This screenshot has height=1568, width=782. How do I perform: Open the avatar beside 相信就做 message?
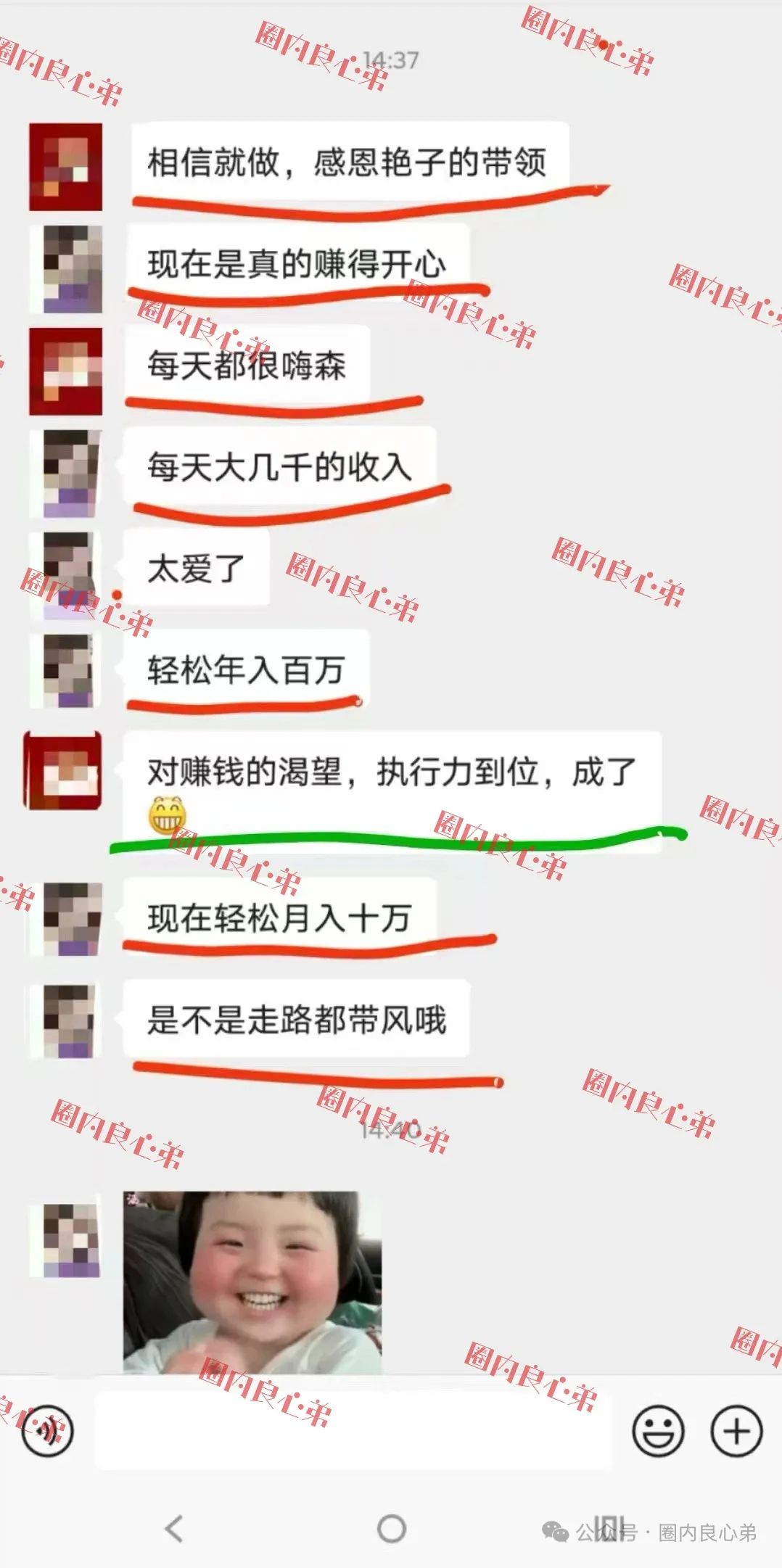click(x=65, y=167)
